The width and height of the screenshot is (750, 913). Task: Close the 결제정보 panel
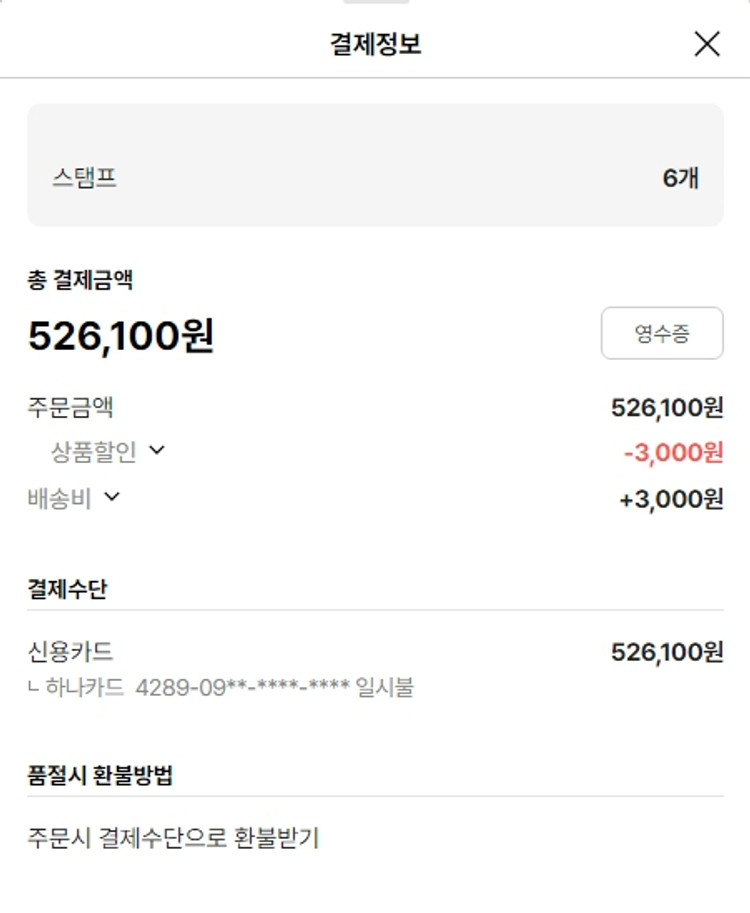point(706,44)
